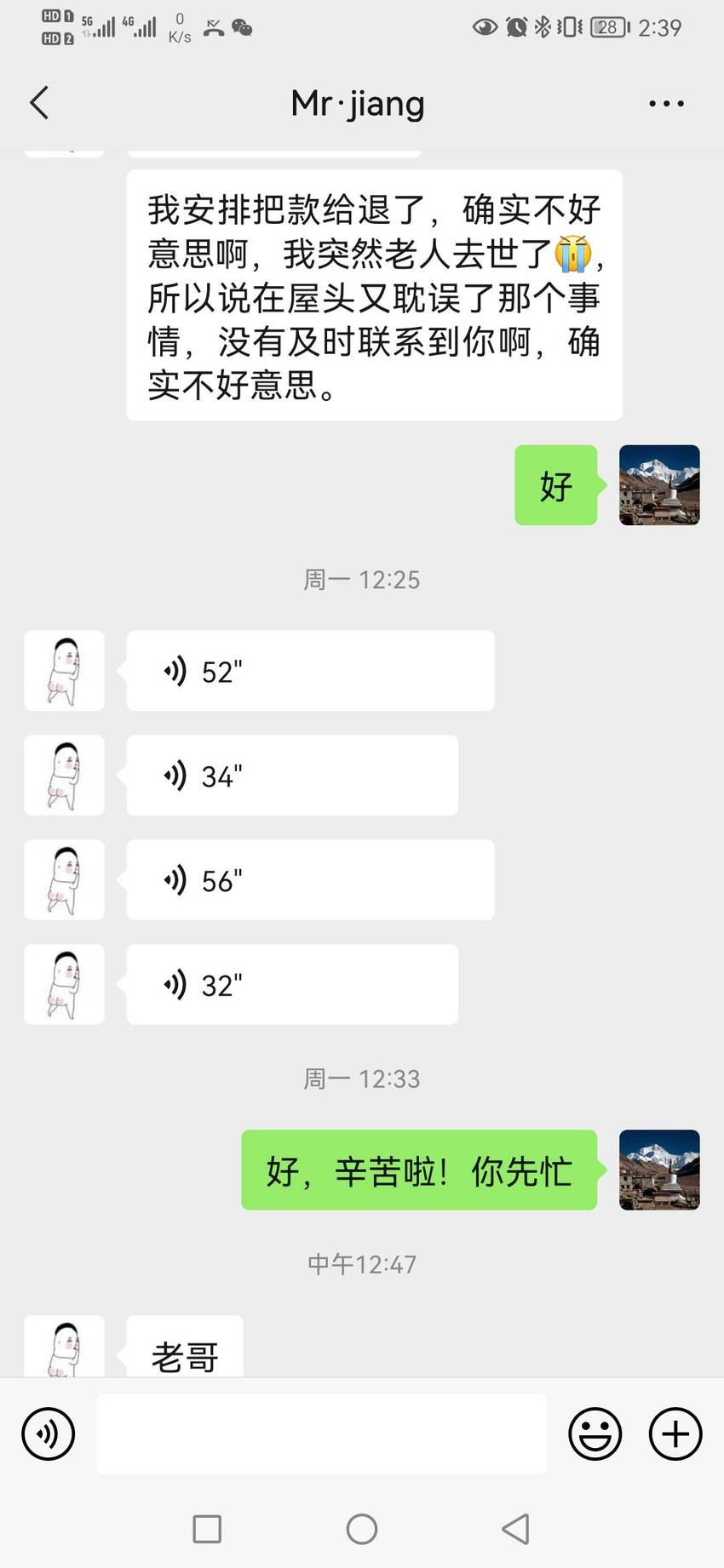The width and height of the screenshot is (724, 1568).
Task: Play the 34-second voice message
Action: 292,775
